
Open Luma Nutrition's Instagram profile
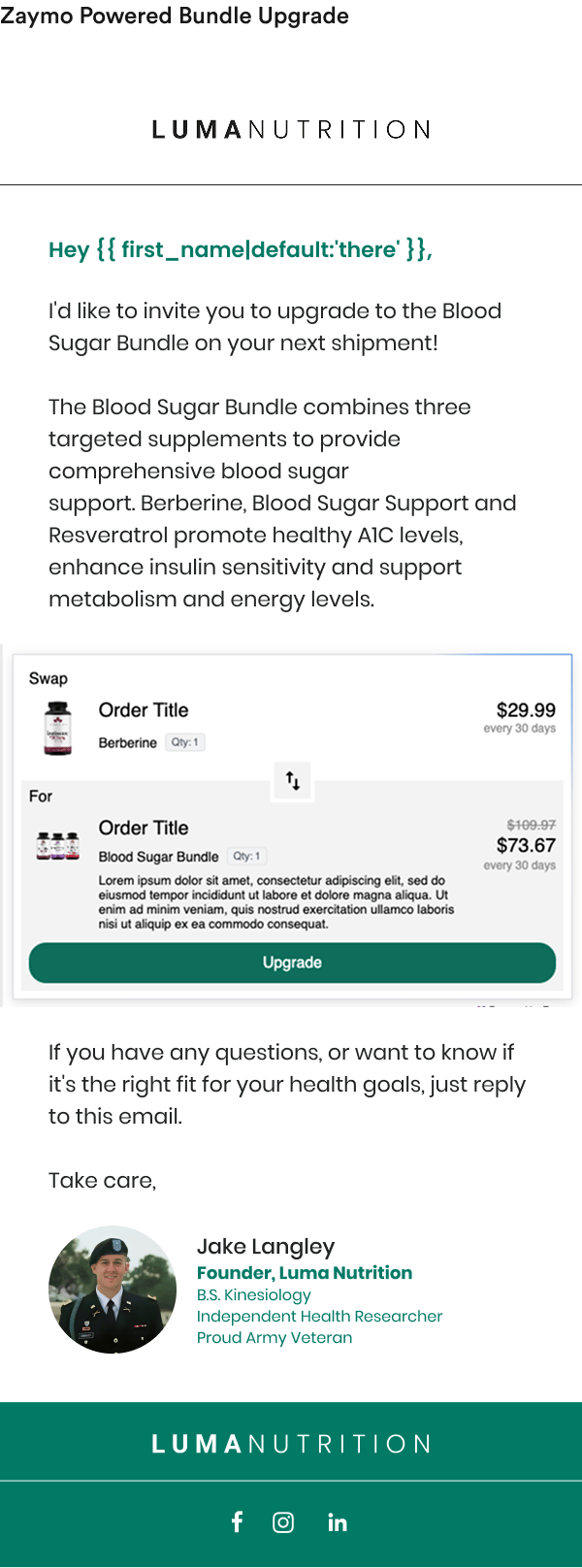(283, 1522)
